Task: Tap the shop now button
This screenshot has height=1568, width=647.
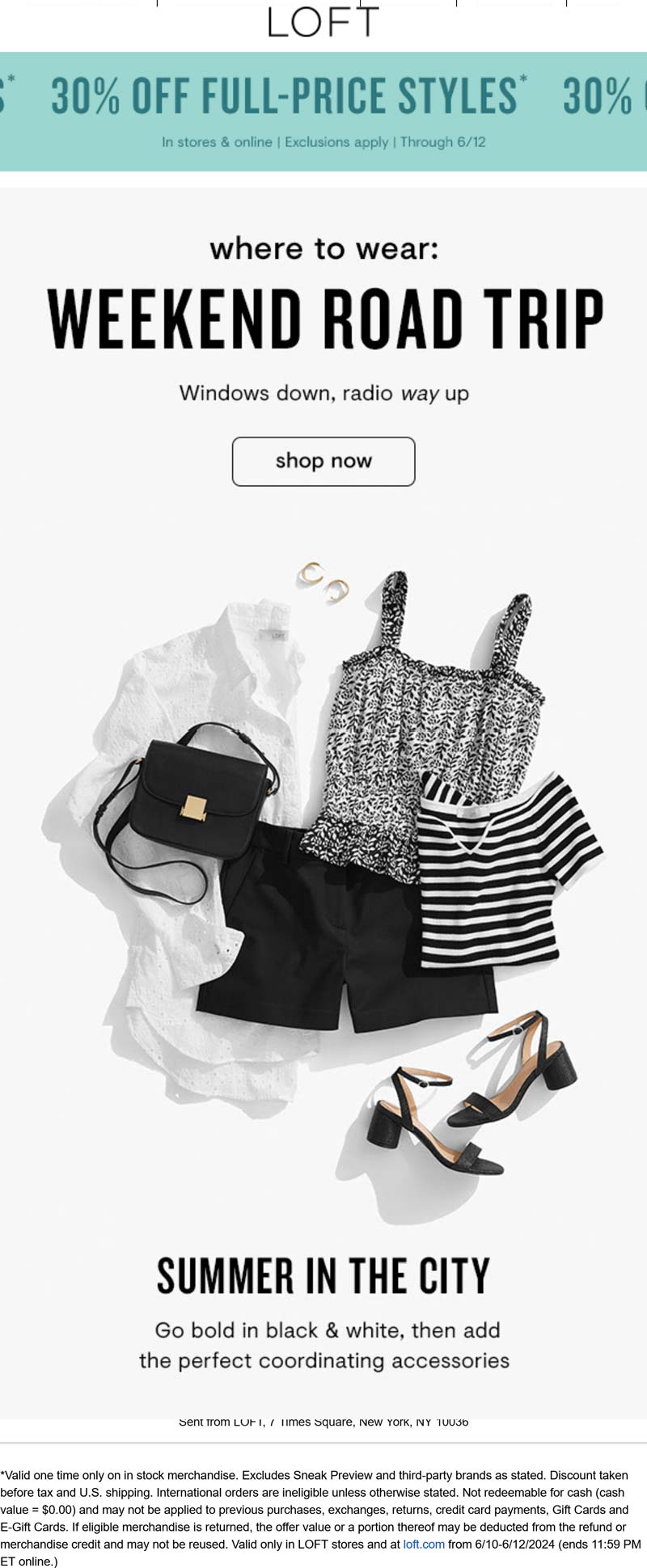Action: (x=323, y=461)
